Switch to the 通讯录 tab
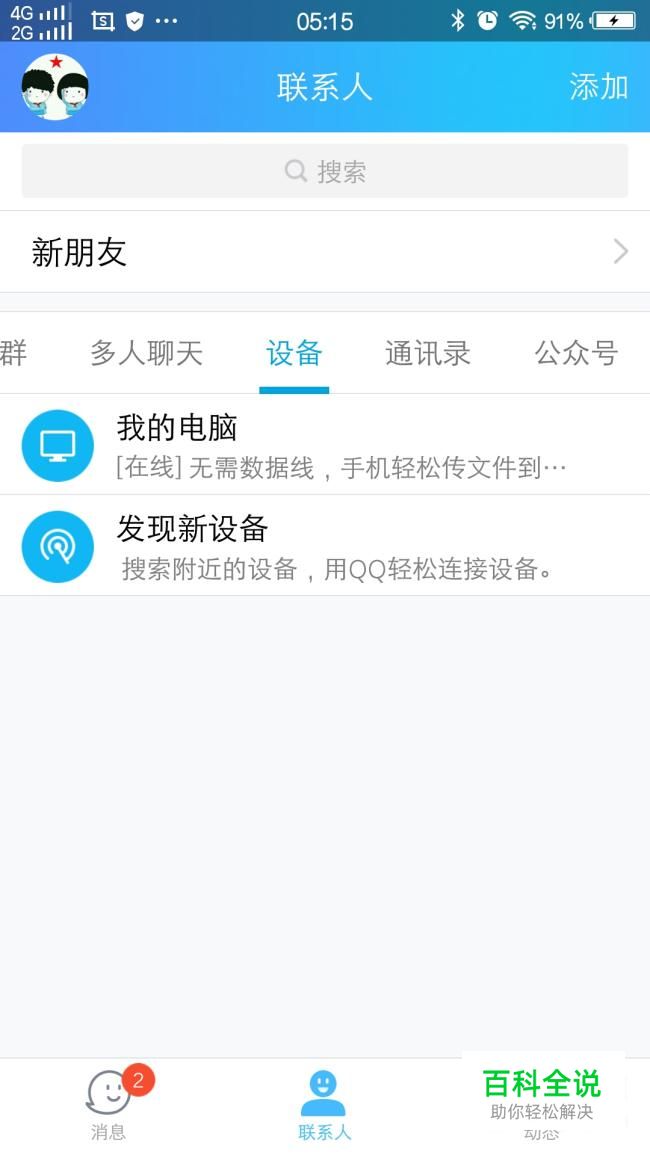Screen dimensions: 650x1155 427,353
